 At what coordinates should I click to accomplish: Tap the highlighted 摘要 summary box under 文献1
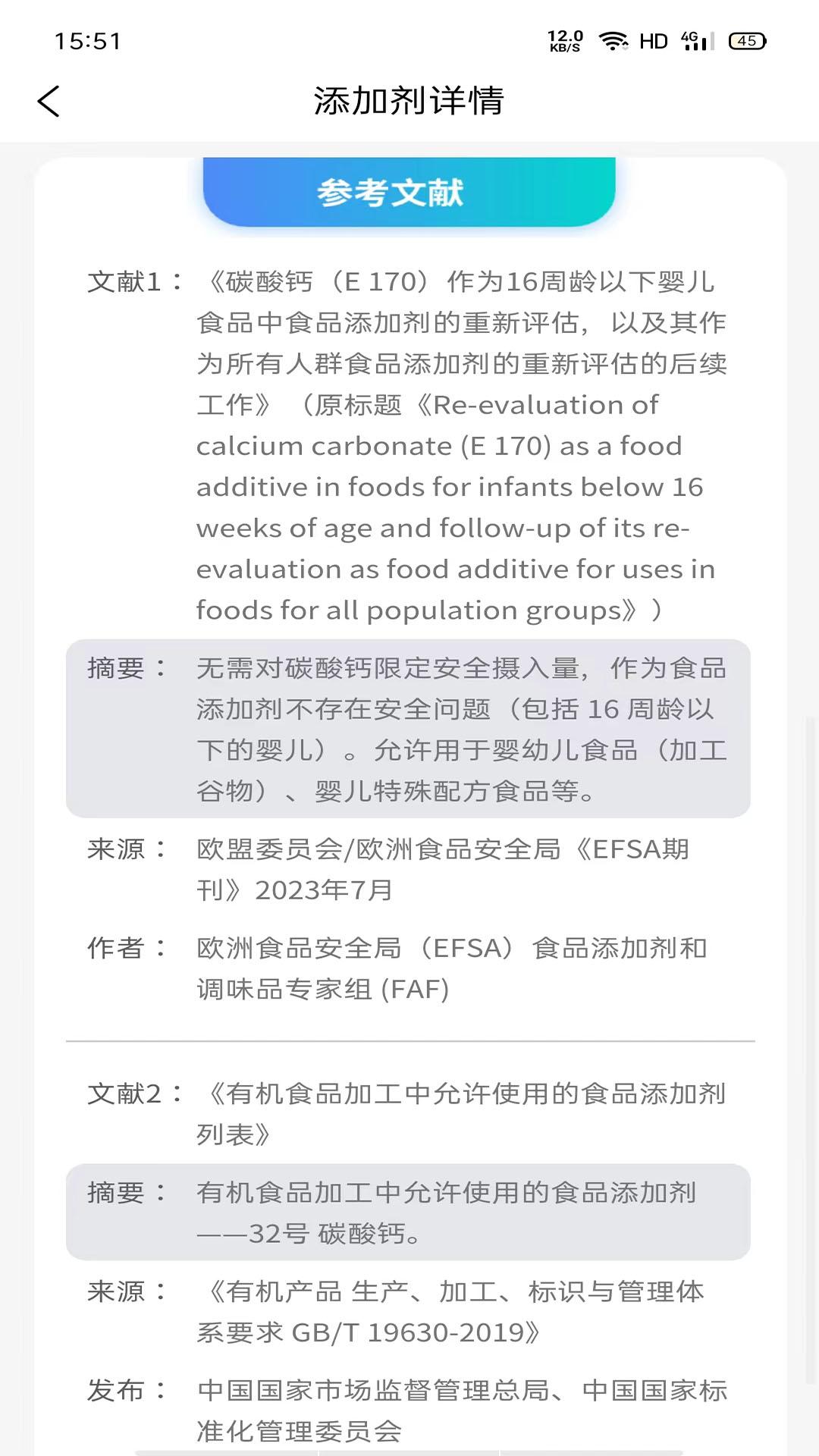pos(409,730)
